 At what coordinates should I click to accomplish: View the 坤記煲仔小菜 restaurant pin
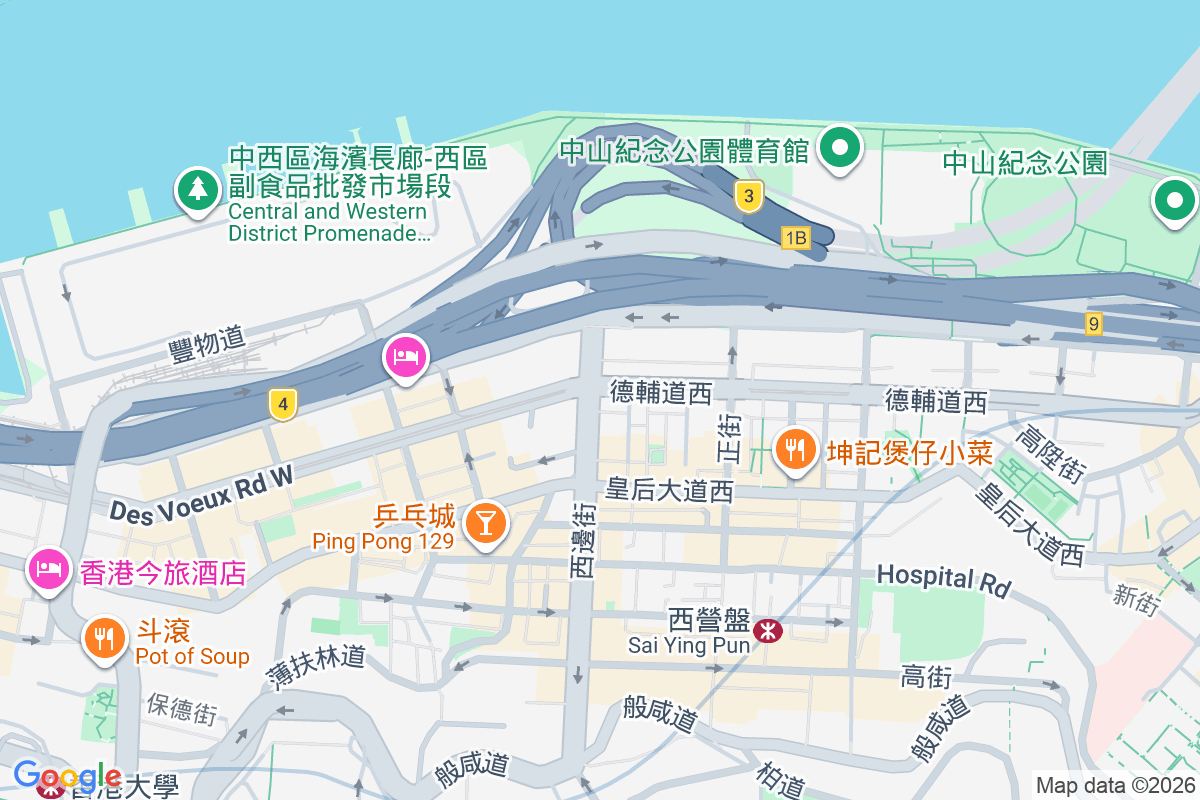(x=795, y=449)
